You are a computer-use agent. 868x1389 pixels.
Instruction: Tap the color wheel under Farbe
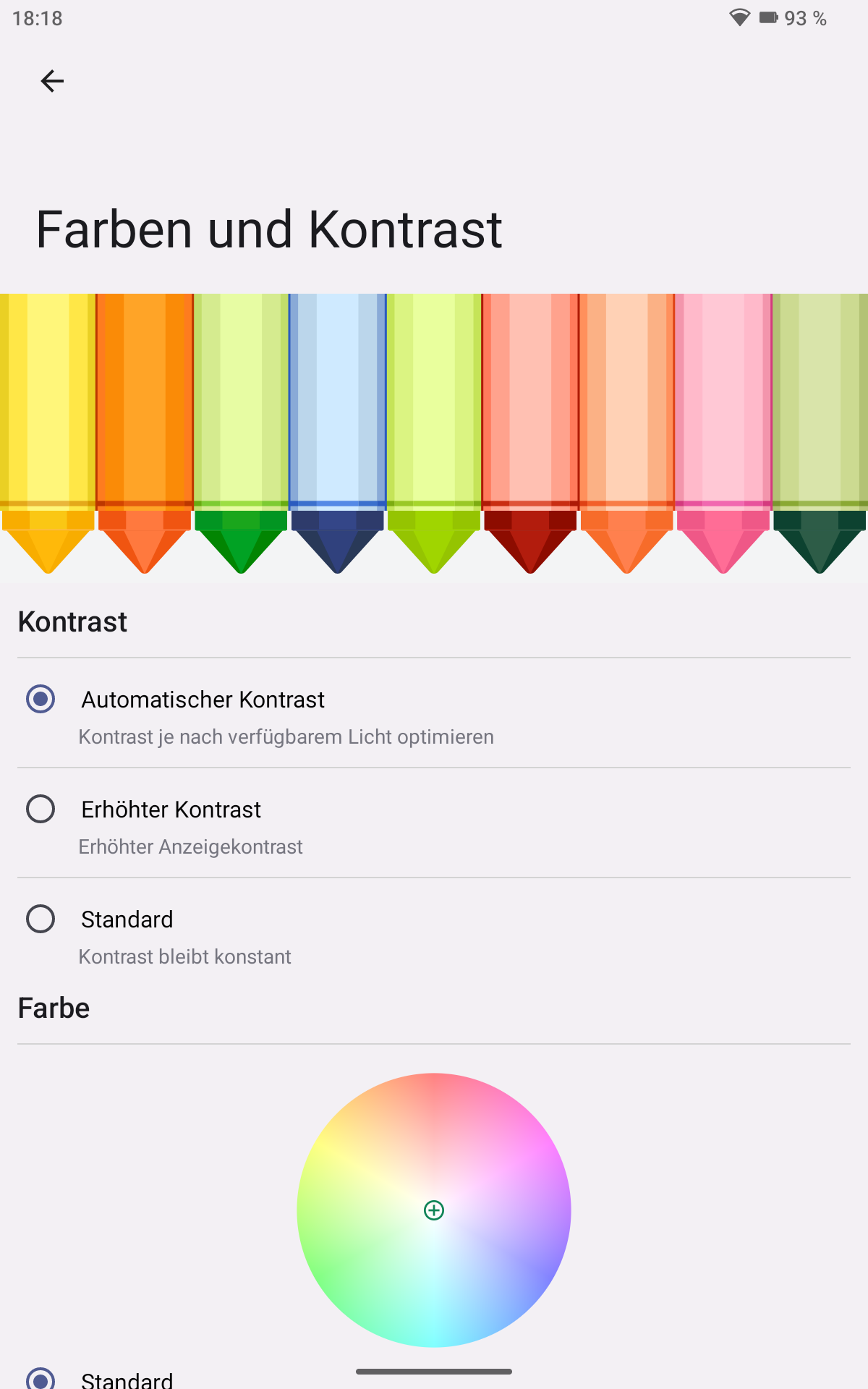[x=434, y=1210]
